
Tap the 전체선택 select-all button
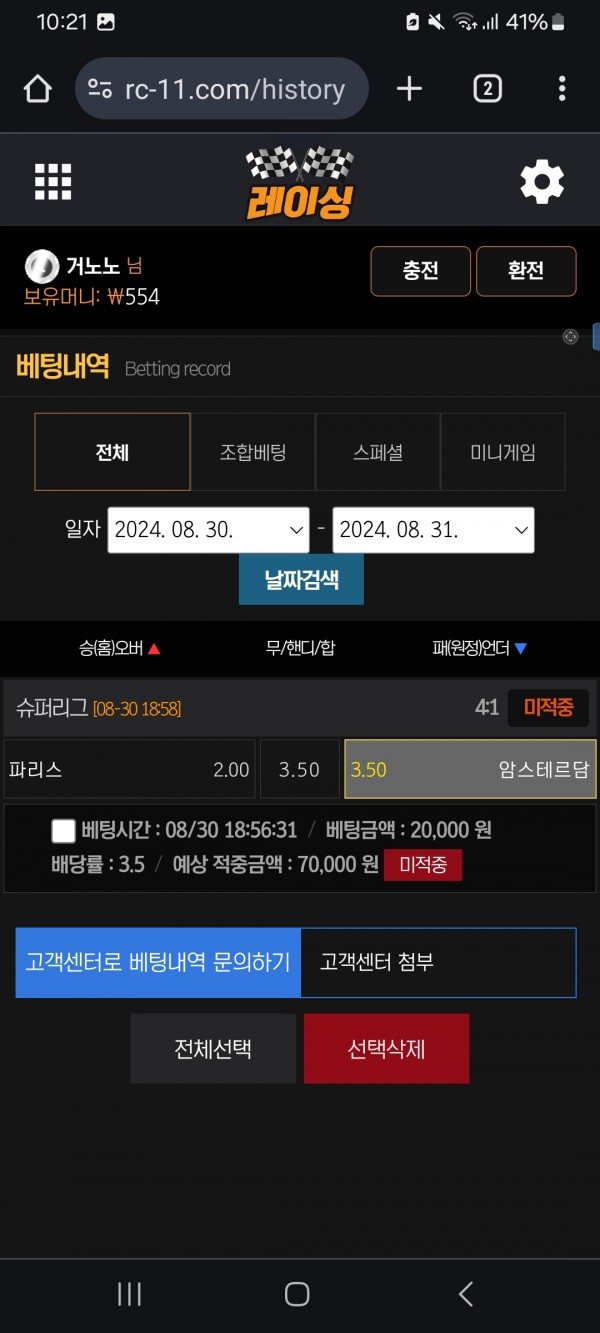click(213, 1049)
